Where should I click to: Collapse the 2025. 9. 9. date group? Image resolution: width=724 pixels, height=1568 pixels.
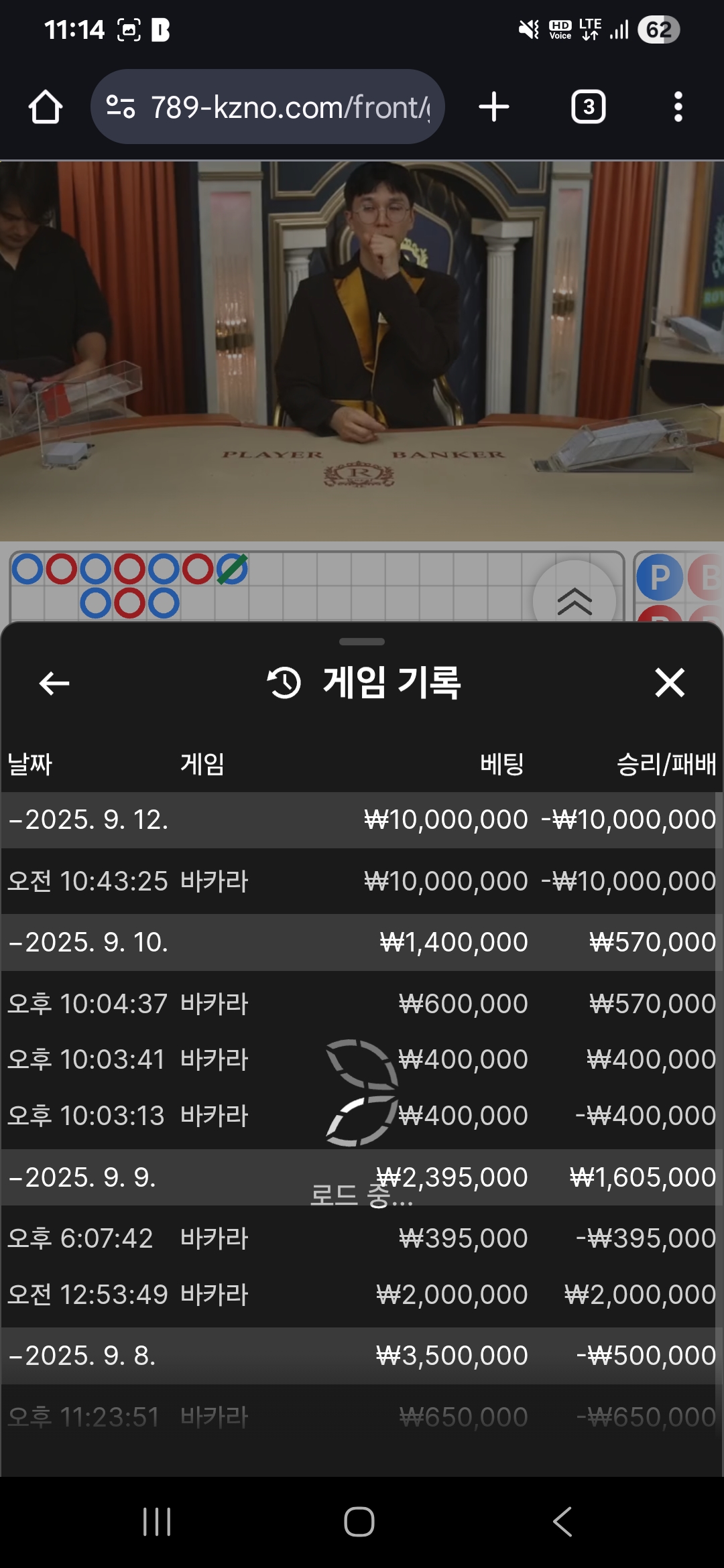[82, 1177]
